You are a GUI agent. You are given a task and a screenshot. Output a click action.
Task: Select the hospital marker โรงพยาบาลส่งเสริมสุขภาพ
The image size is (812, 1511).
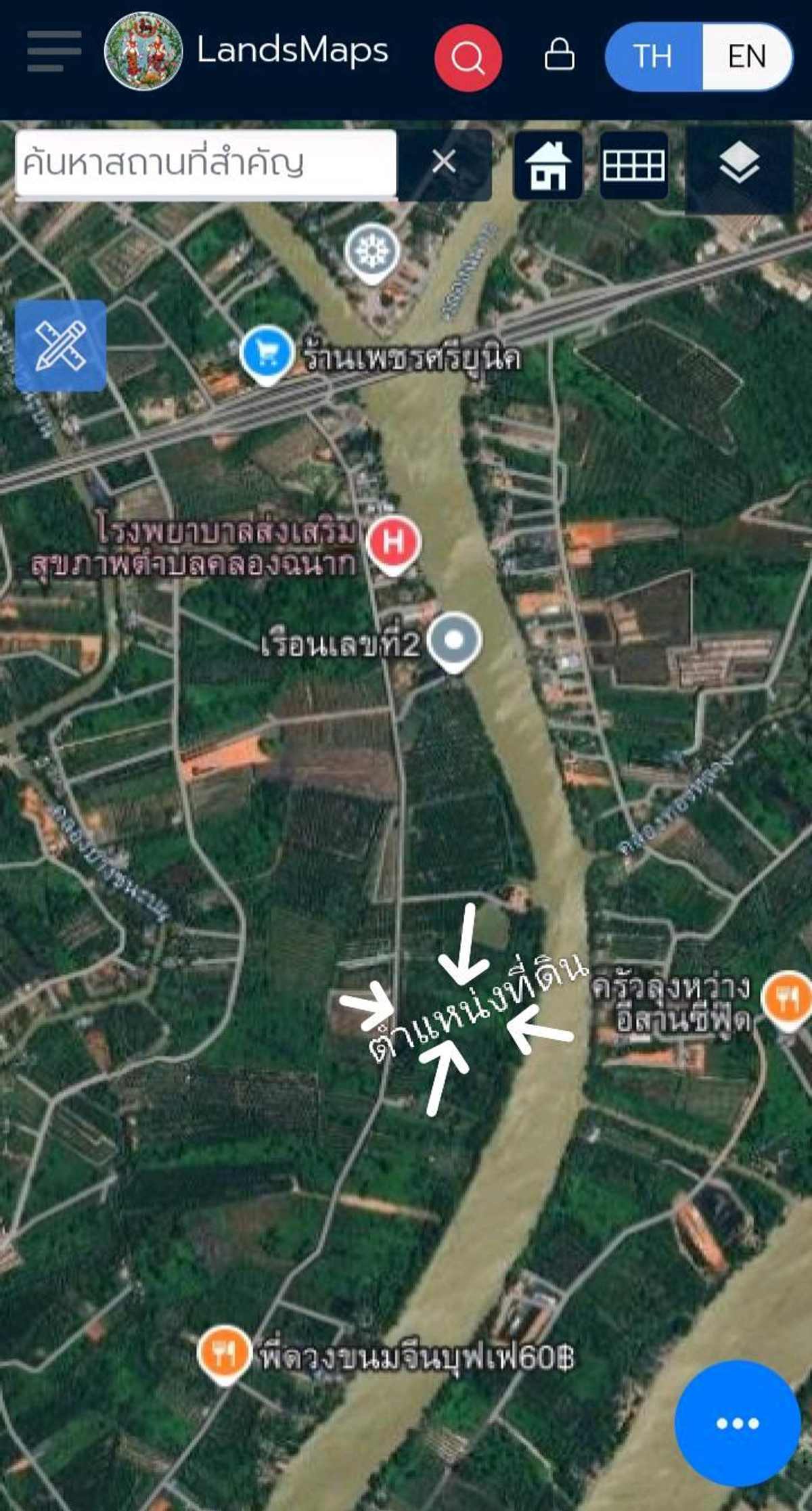(394, 543)
